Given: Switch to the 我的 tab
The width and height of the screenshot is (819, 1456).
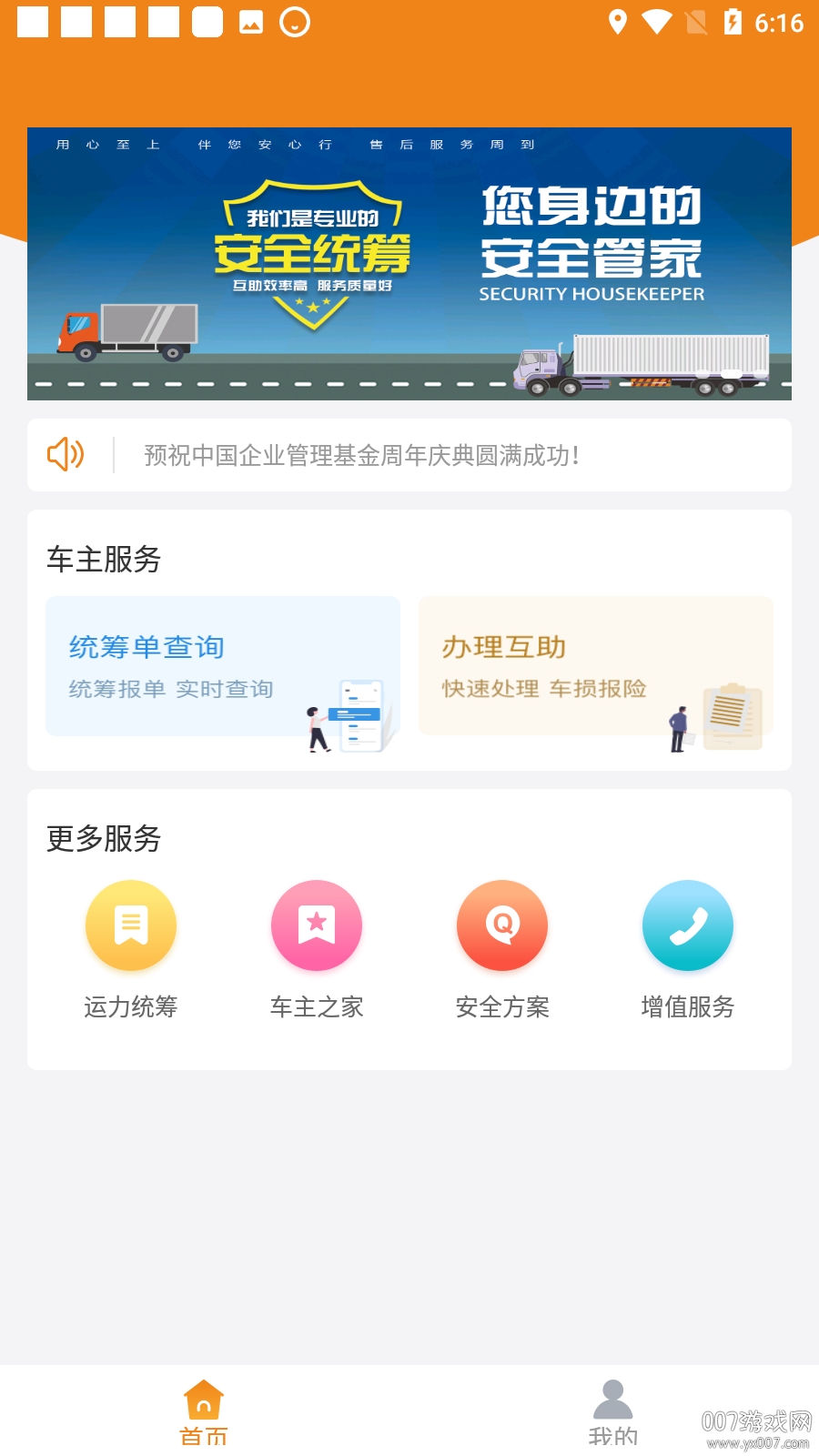Looking at the screenshot, I should pyautogui.click(x=613, y=1410).
